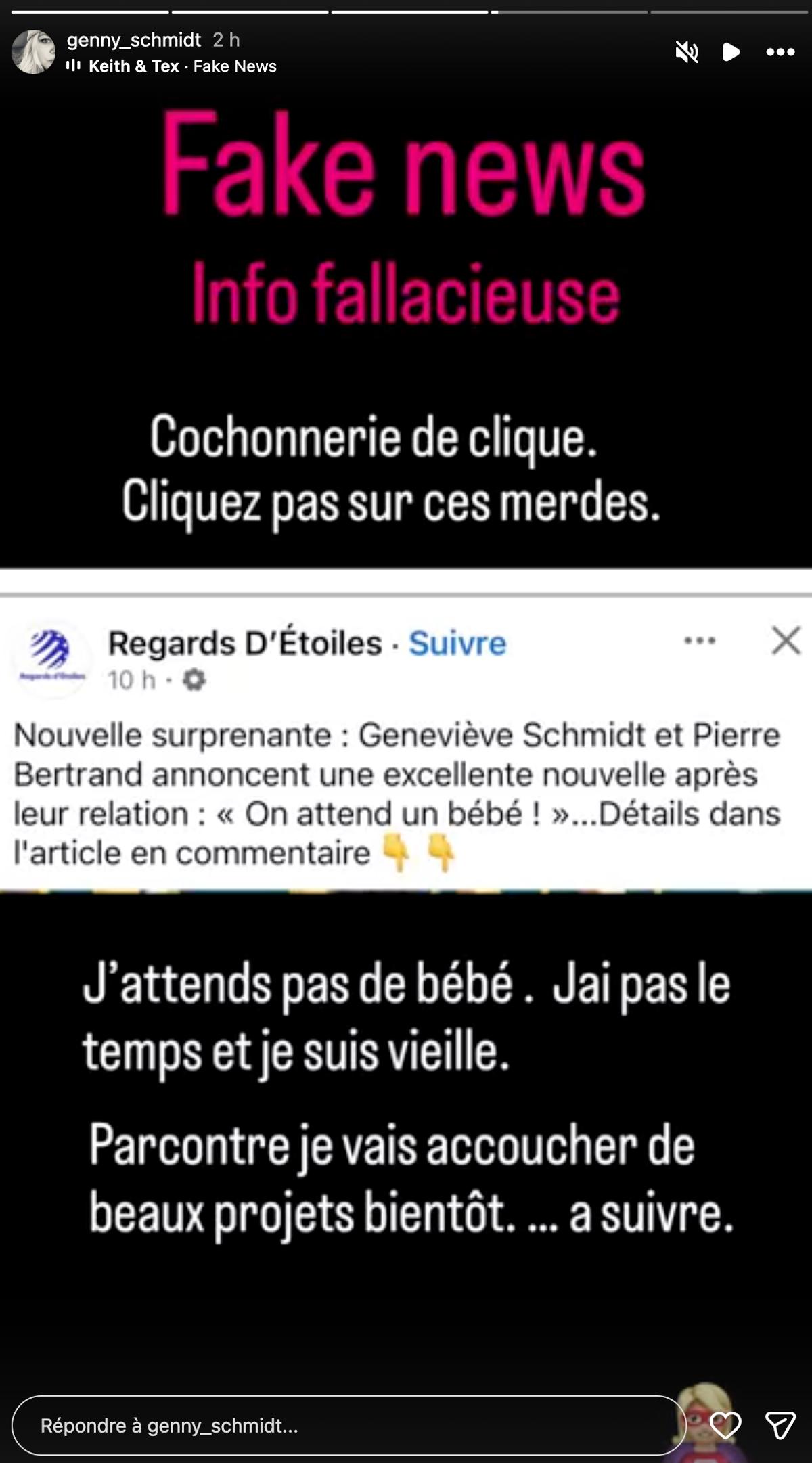Open the Keith & Tex Fake News audio
The width and height of the screenshot is (812, 1463).
pyautogui.click(x=172, y=66)
